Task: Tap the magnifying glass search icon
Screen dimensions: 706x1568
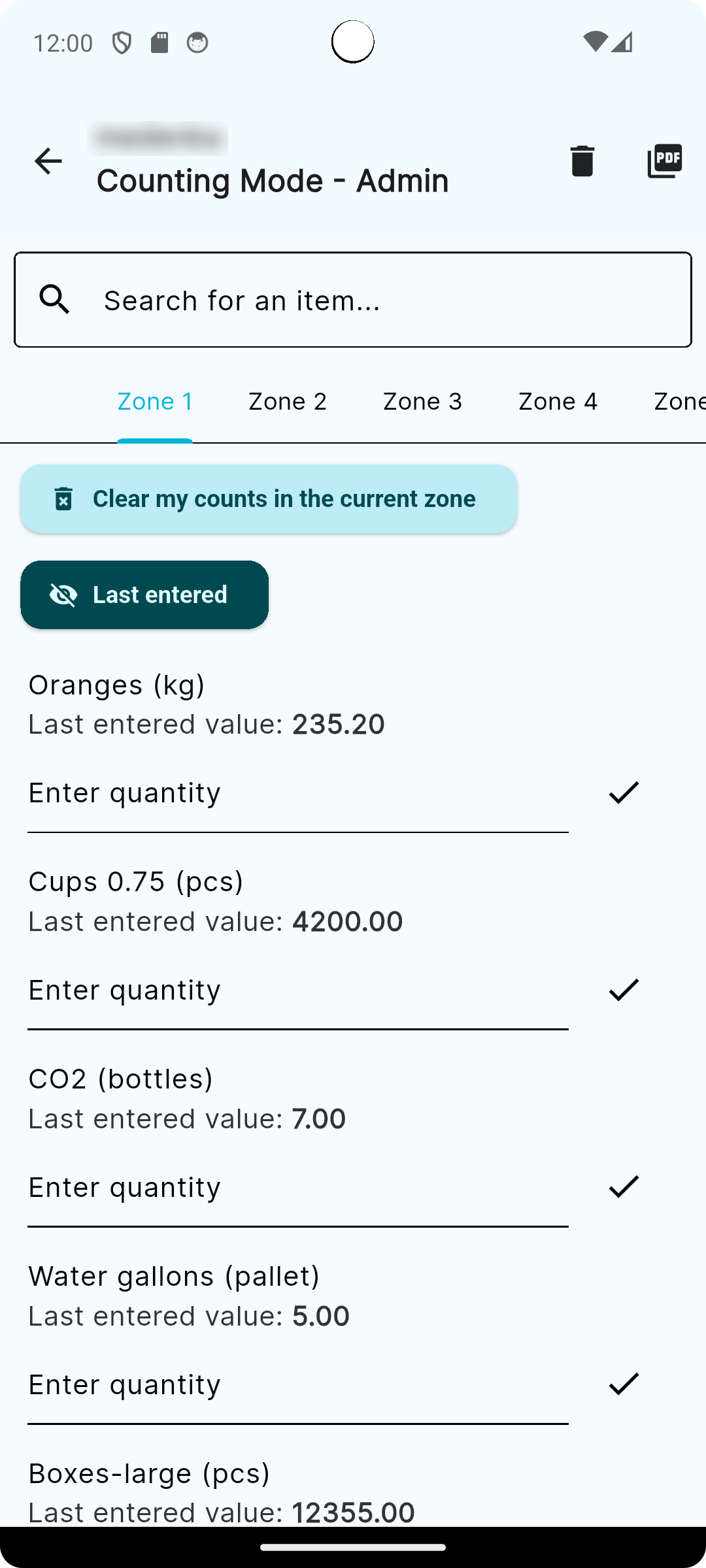Action: 55,299
